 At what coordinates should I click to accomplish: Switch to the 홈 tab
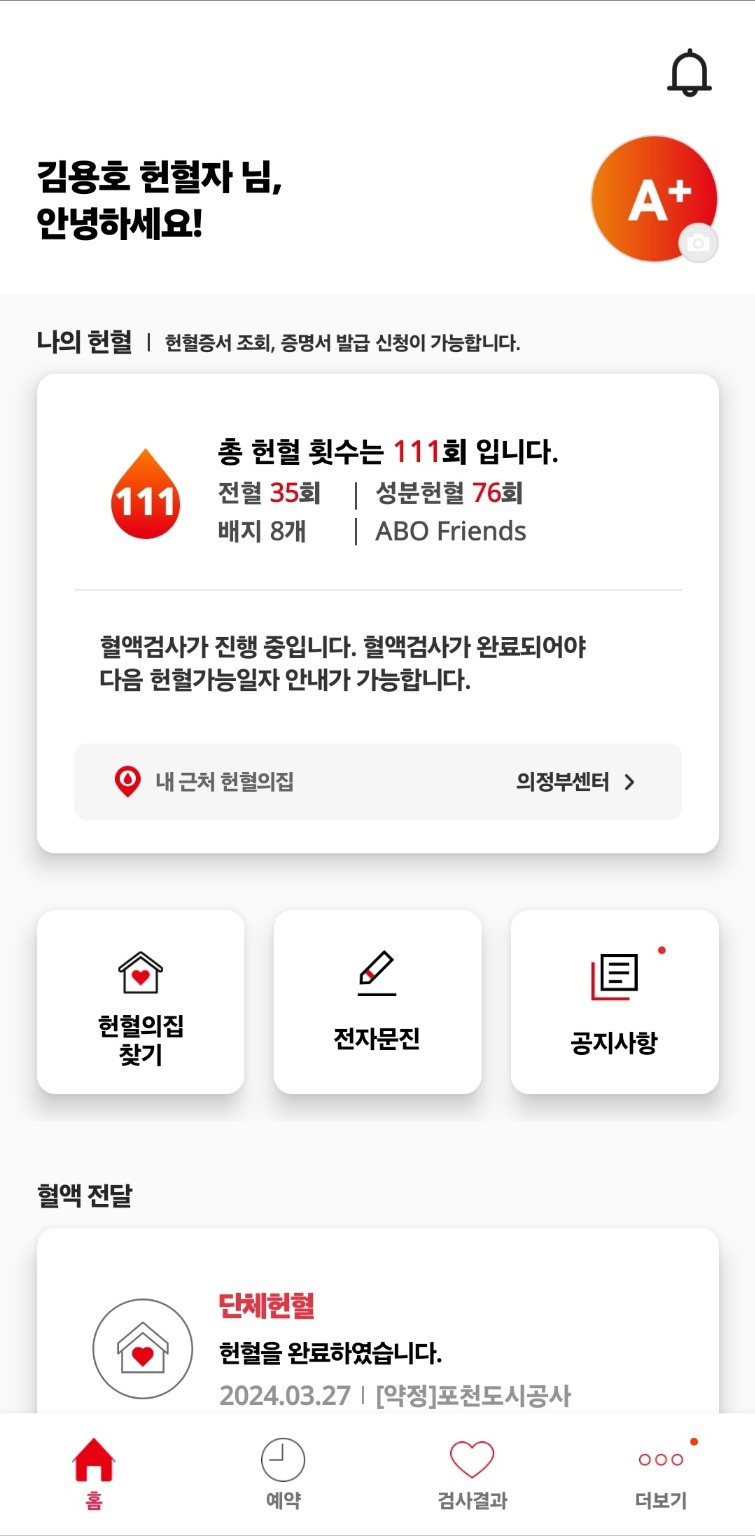click(94, 1473)
